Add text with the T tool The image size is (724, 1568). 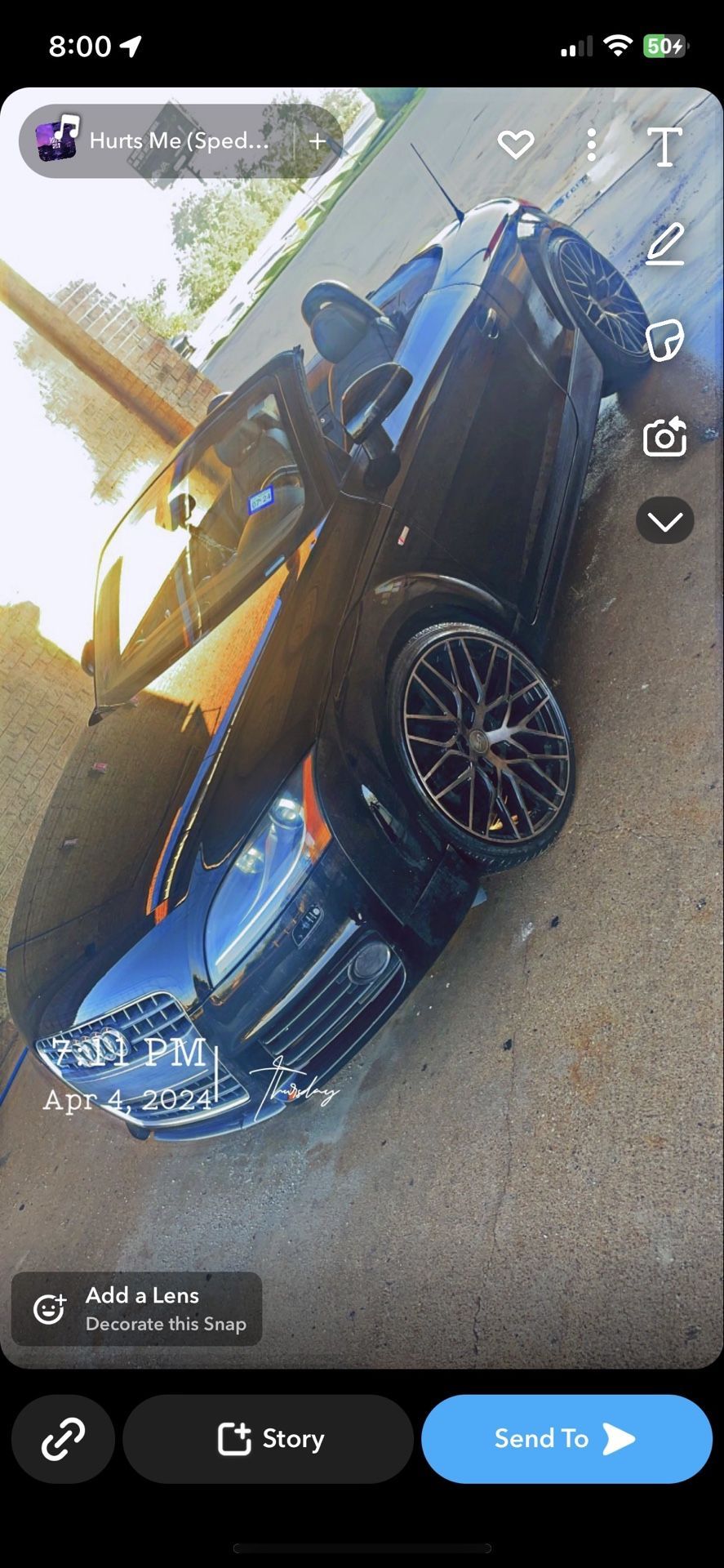click(x=664, y=147)
